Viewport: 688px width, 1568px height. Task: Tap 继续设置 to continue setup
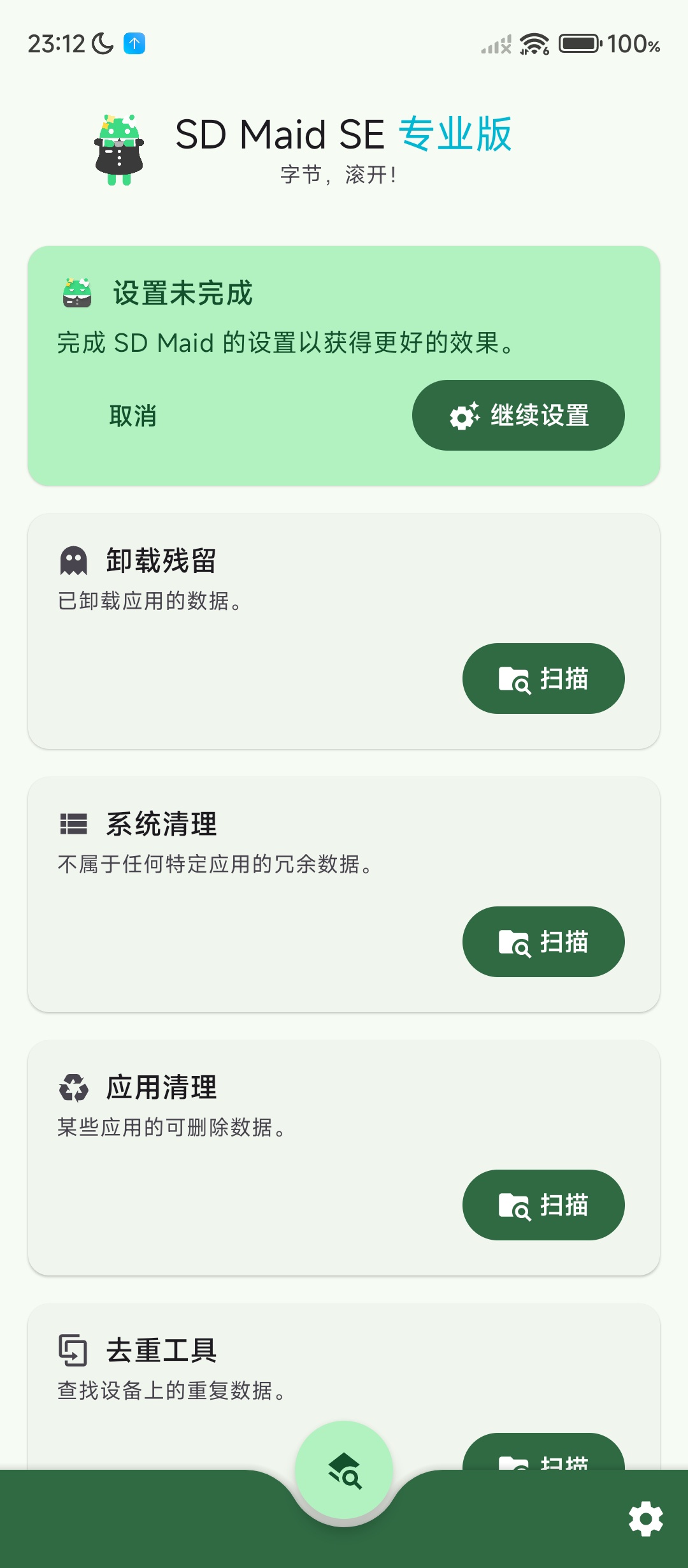pyautogui.click(x=518, y=416)
